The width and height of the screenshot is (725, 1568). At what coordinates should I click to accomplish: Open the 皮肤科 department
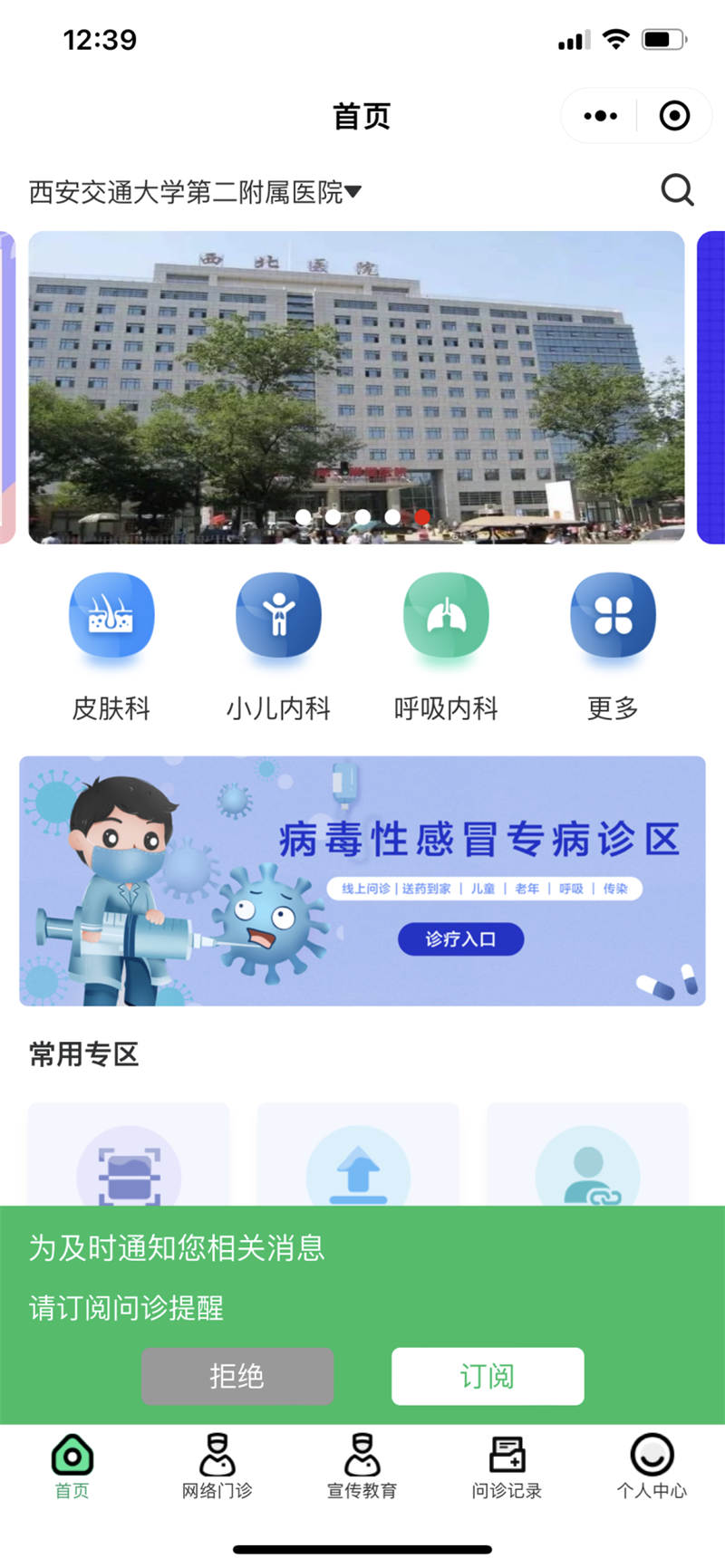(111, 647)
